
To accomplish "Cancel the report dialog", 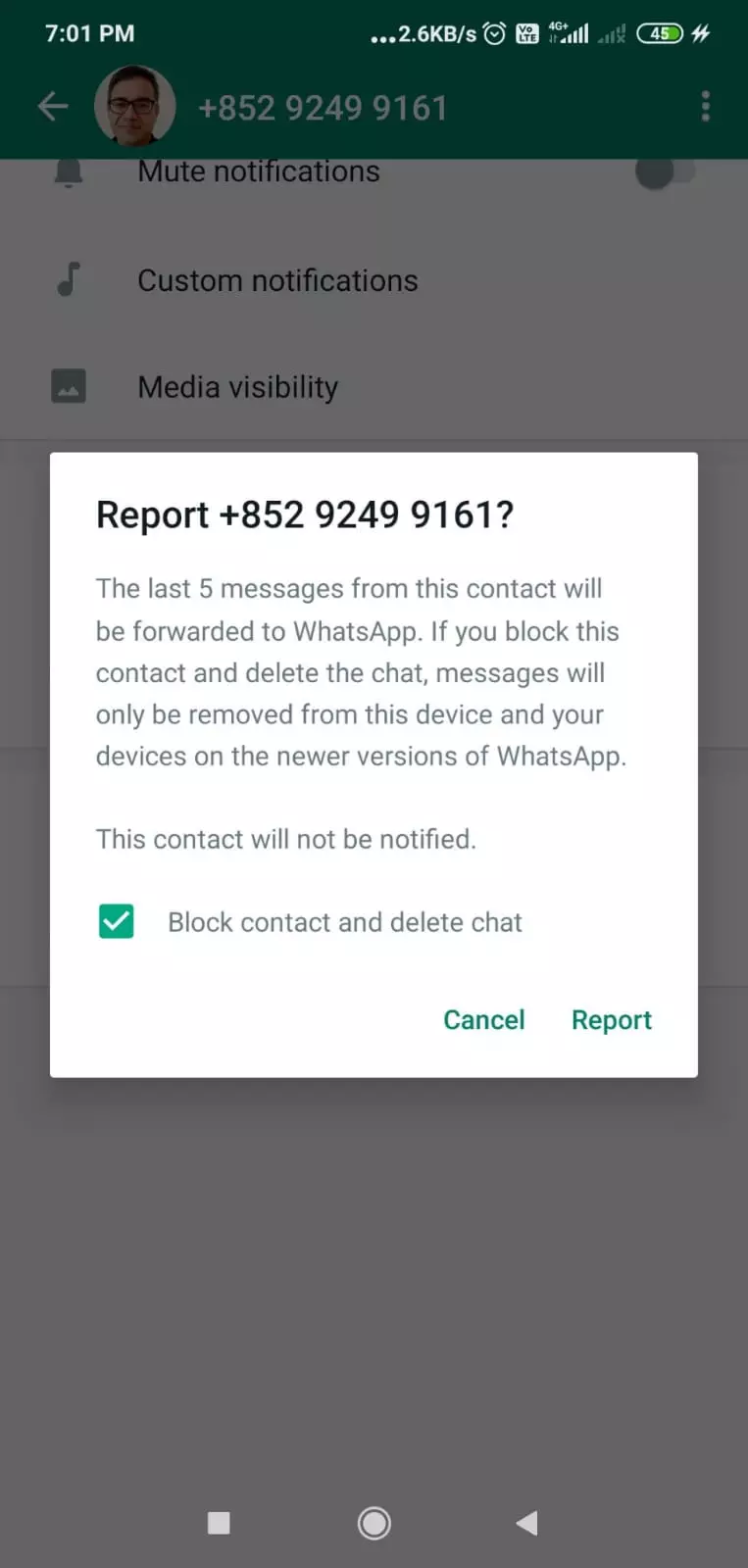I will click(x=484, y=1020).
